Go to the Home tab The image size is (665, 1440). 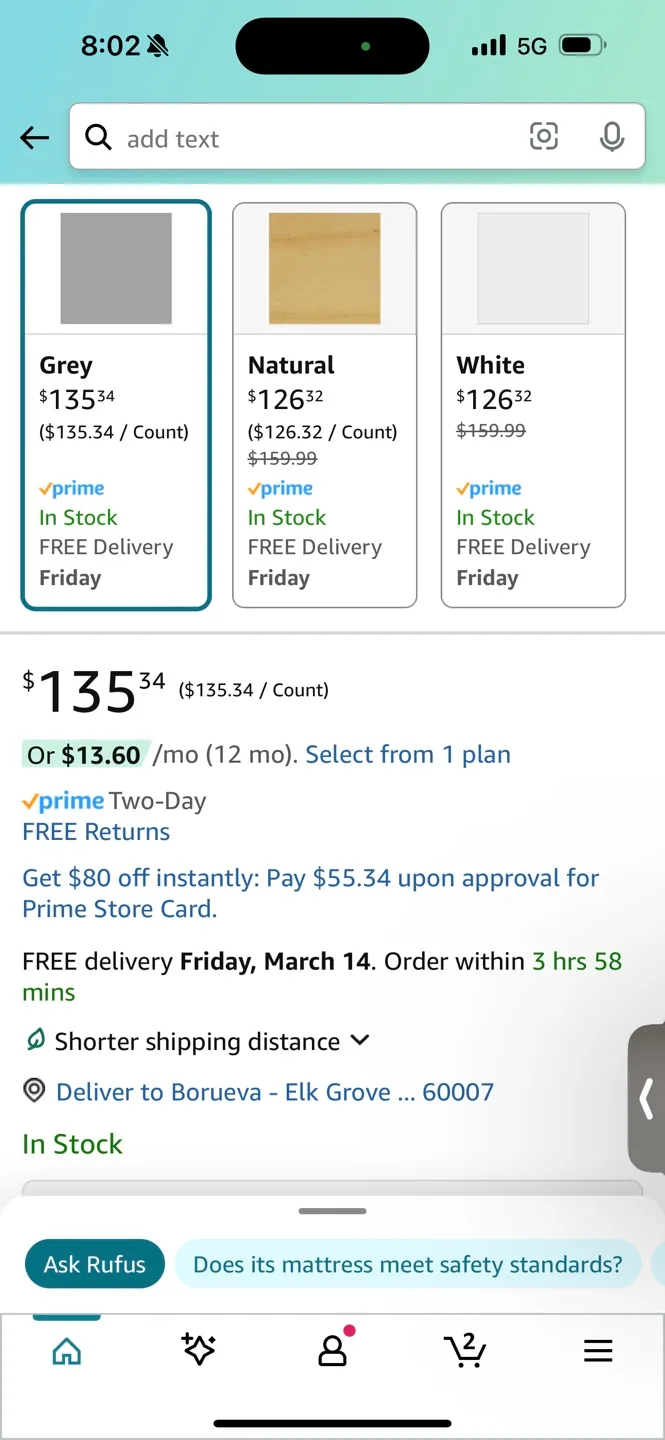(67, 1352)
